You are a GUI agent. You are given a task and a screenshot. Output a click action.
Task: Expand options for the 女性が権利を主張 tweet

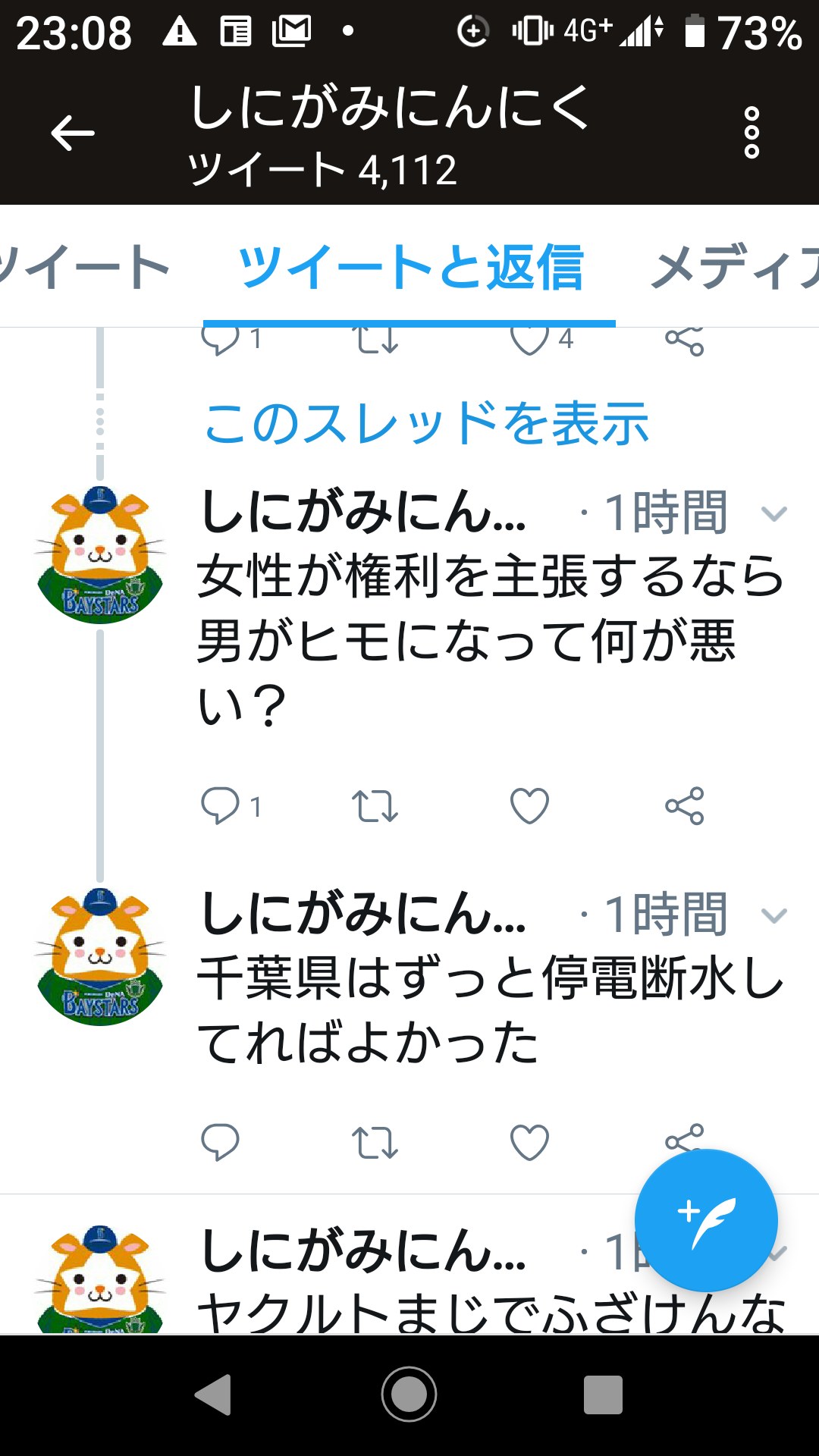(773, 514)
